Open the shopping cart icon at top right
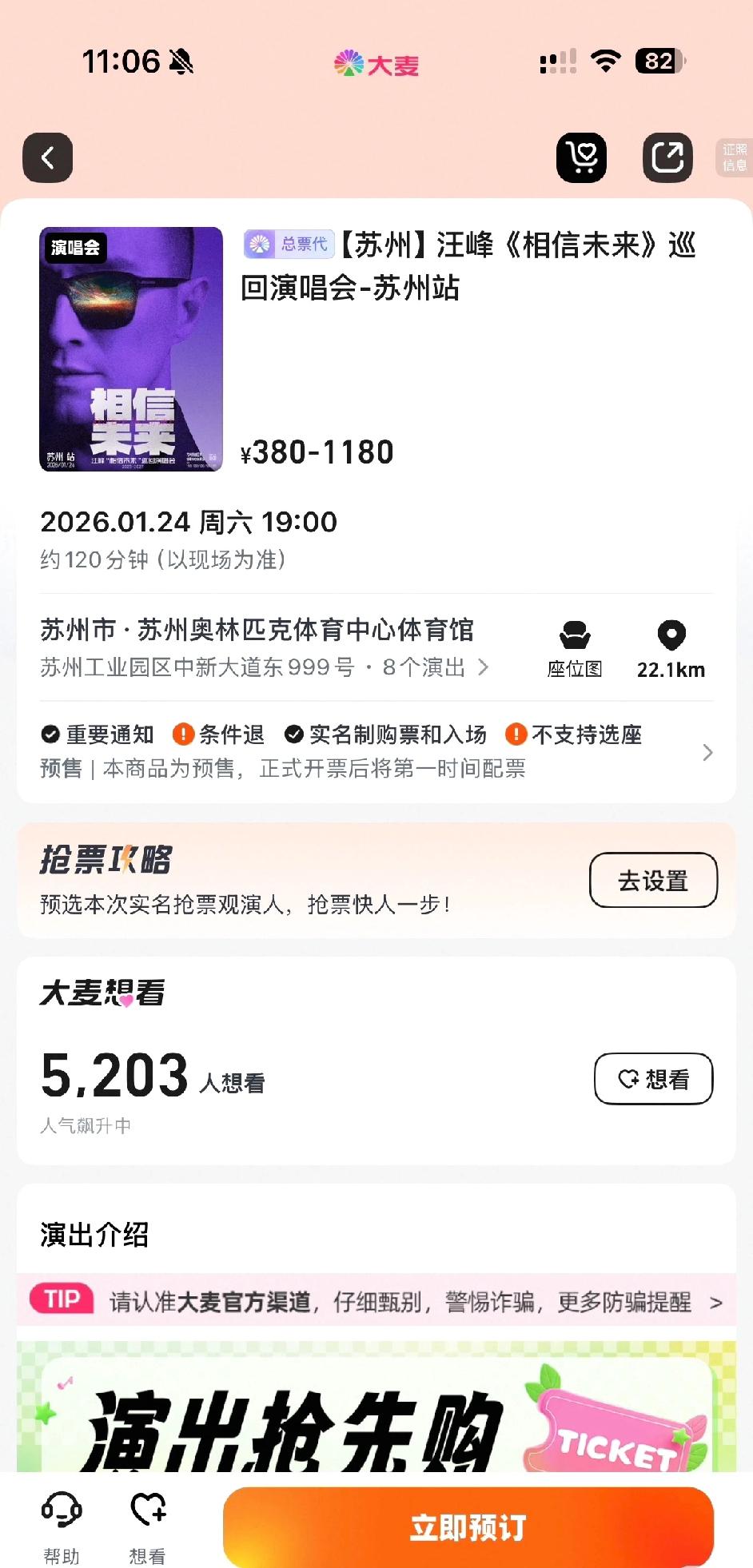This screenshot has width=753, height=1568. (x=581, y=157)
